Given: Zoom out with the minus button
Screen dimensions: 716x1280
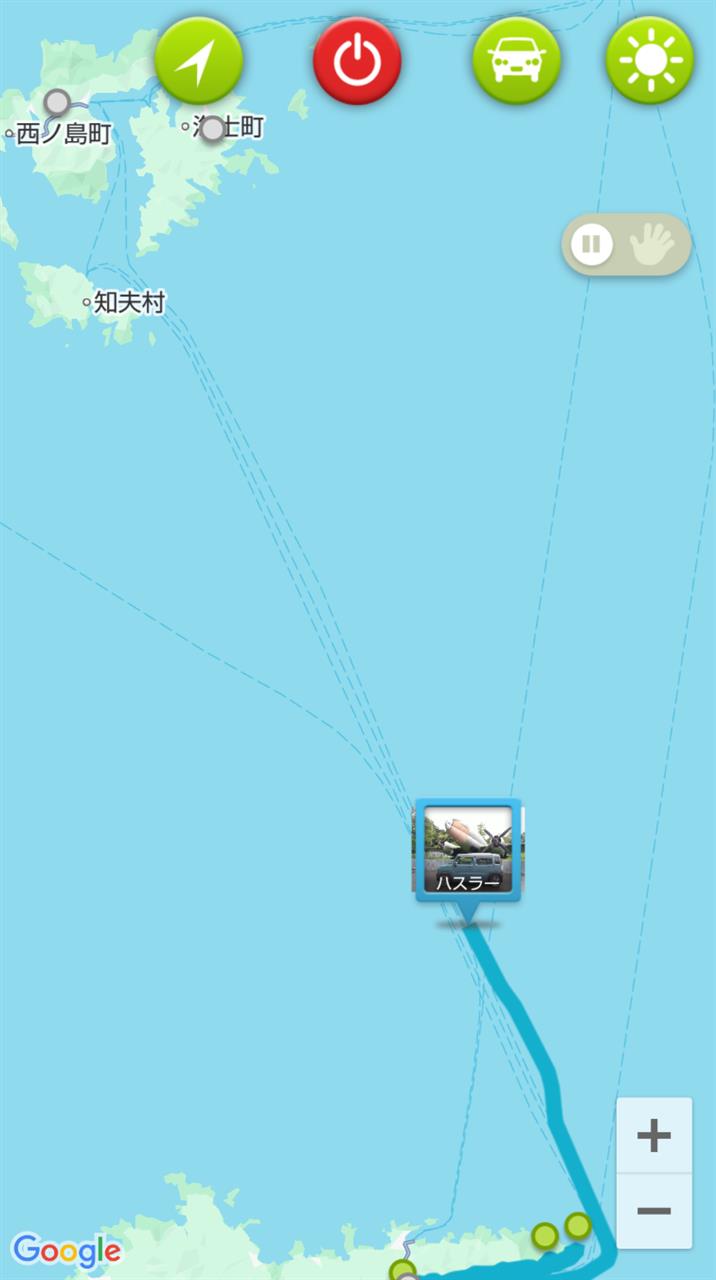Looking at the screenshot, I should [x=654, y=1211].
